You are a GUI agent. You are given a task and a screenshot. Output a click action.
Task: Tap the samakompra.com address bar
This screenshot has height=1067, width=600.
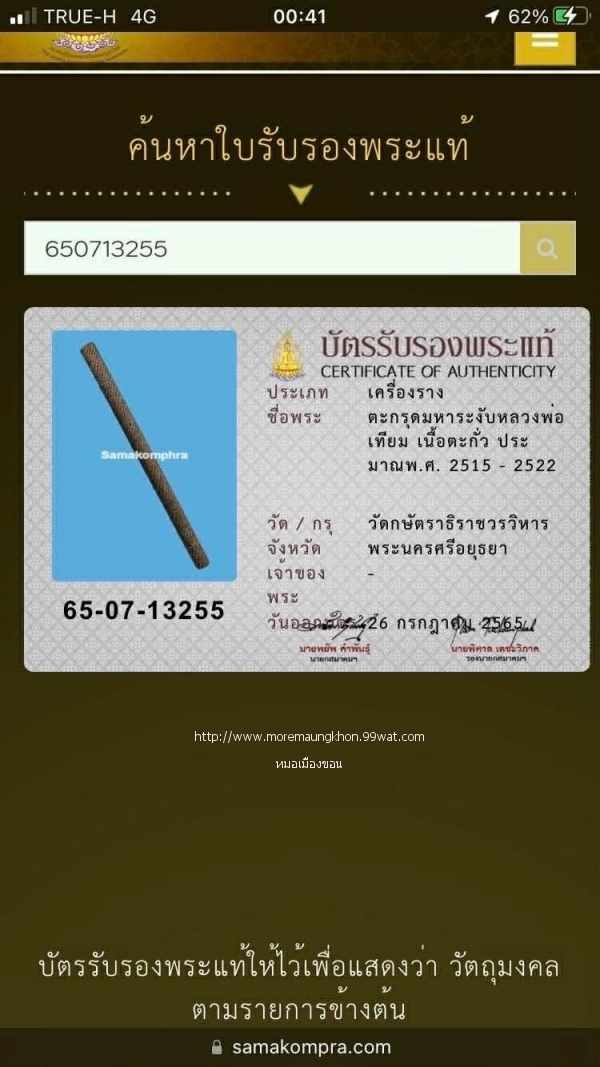coord(300,1047)
